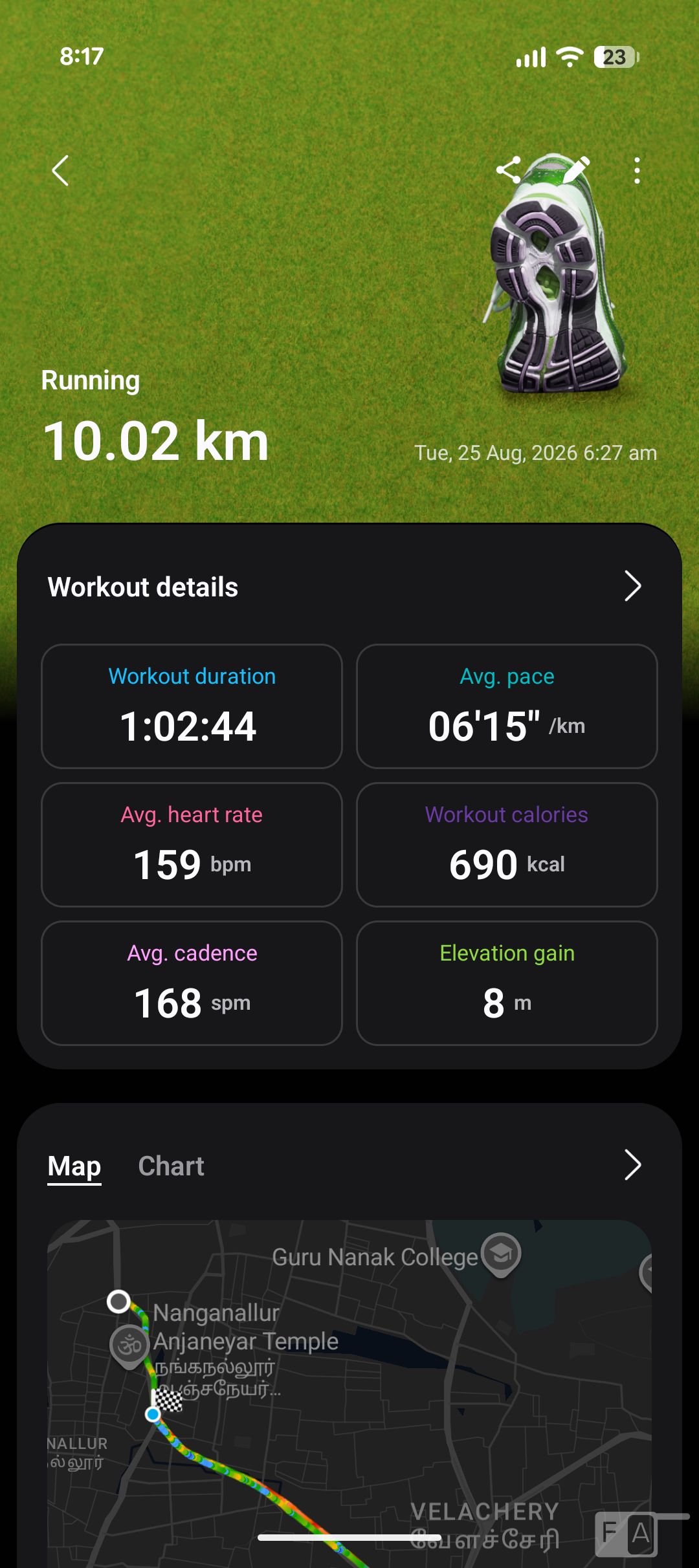Expand Workout details with its chevron
This screenshot has width=699, height=1568.
pos(632,586)
